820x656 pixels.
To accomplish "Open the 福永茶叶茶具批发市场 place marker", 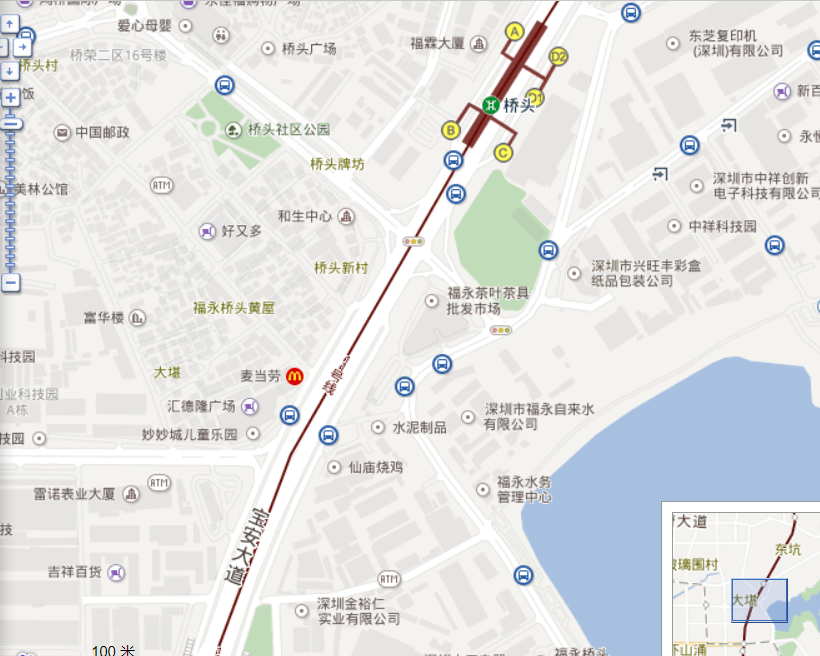I will click(x=431, y=300).
